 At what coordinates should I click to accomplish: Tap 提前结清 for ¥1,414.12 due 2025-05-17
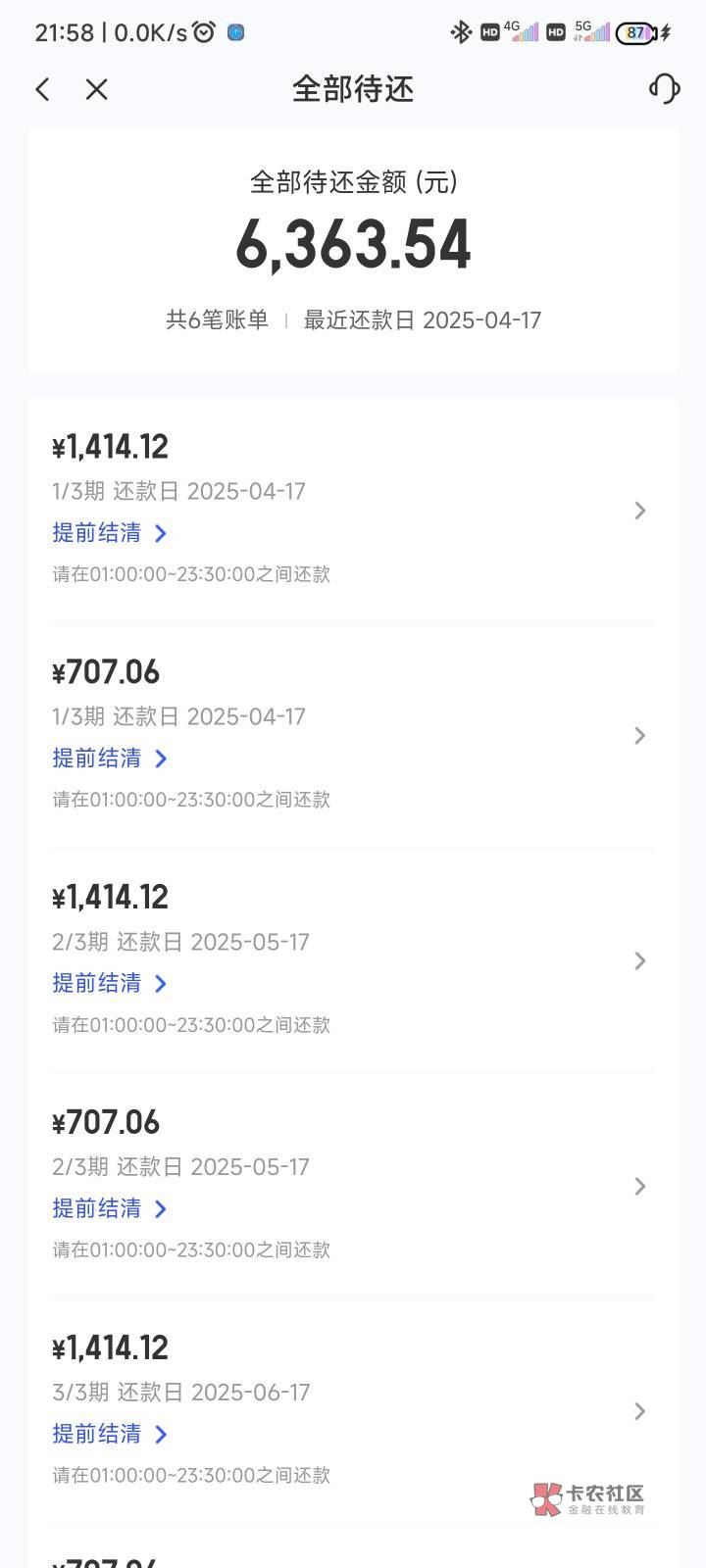pos(110,983)
